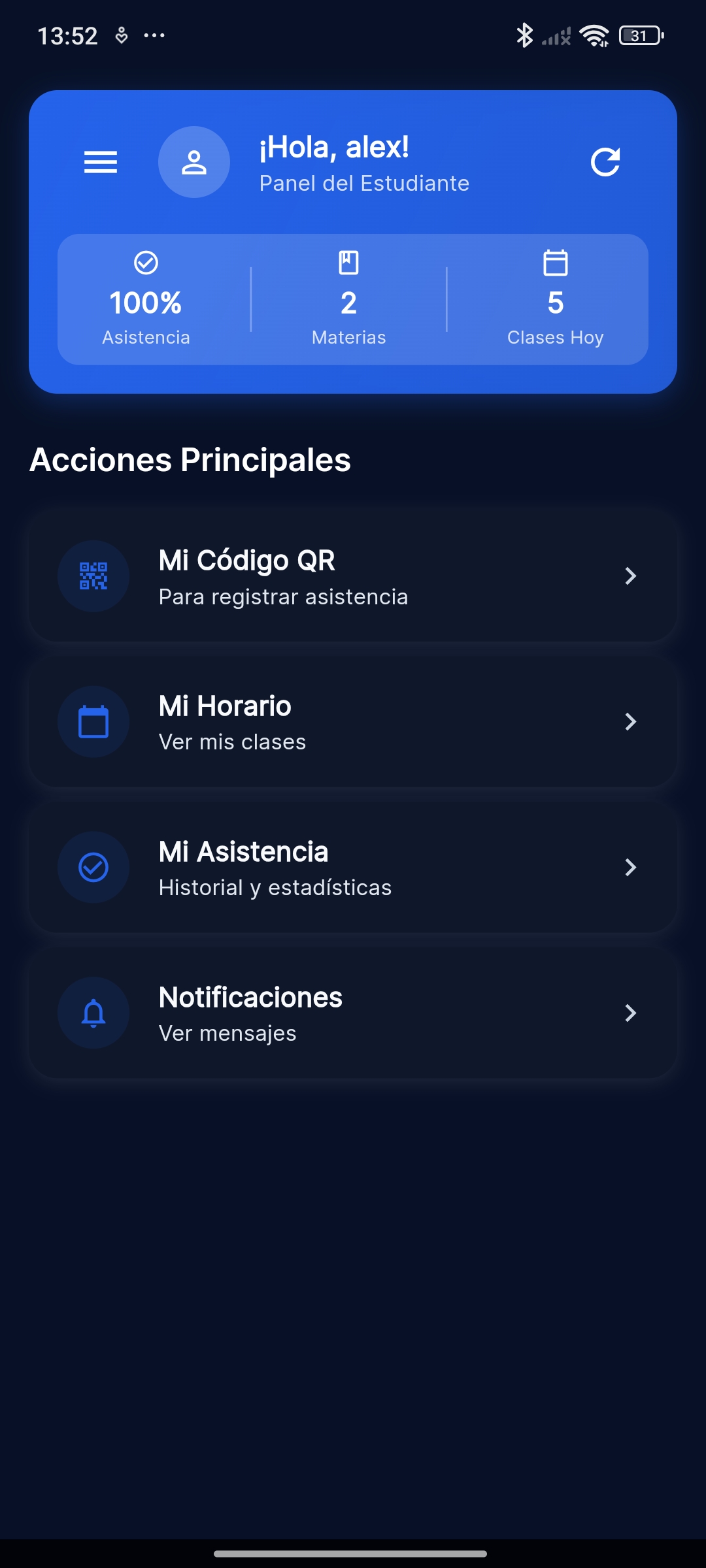Viewport: 706px width, 1568px height.
Task: Open the hamburger menu
Action: pos(101,163)
